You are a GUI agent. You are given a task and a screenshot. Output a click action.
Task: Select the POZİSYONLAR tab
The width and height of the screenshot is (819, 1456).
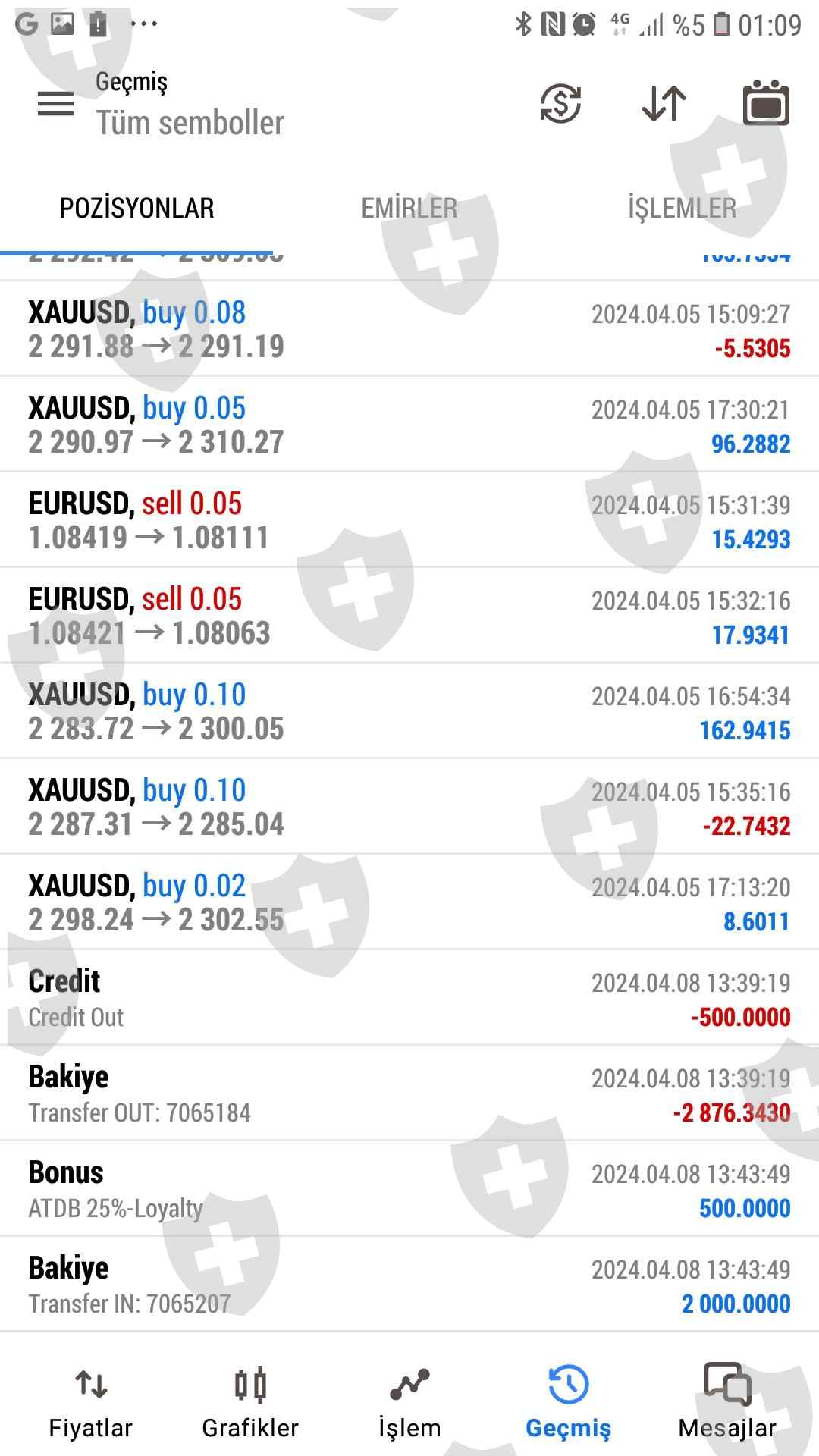(x=136, y=208)
